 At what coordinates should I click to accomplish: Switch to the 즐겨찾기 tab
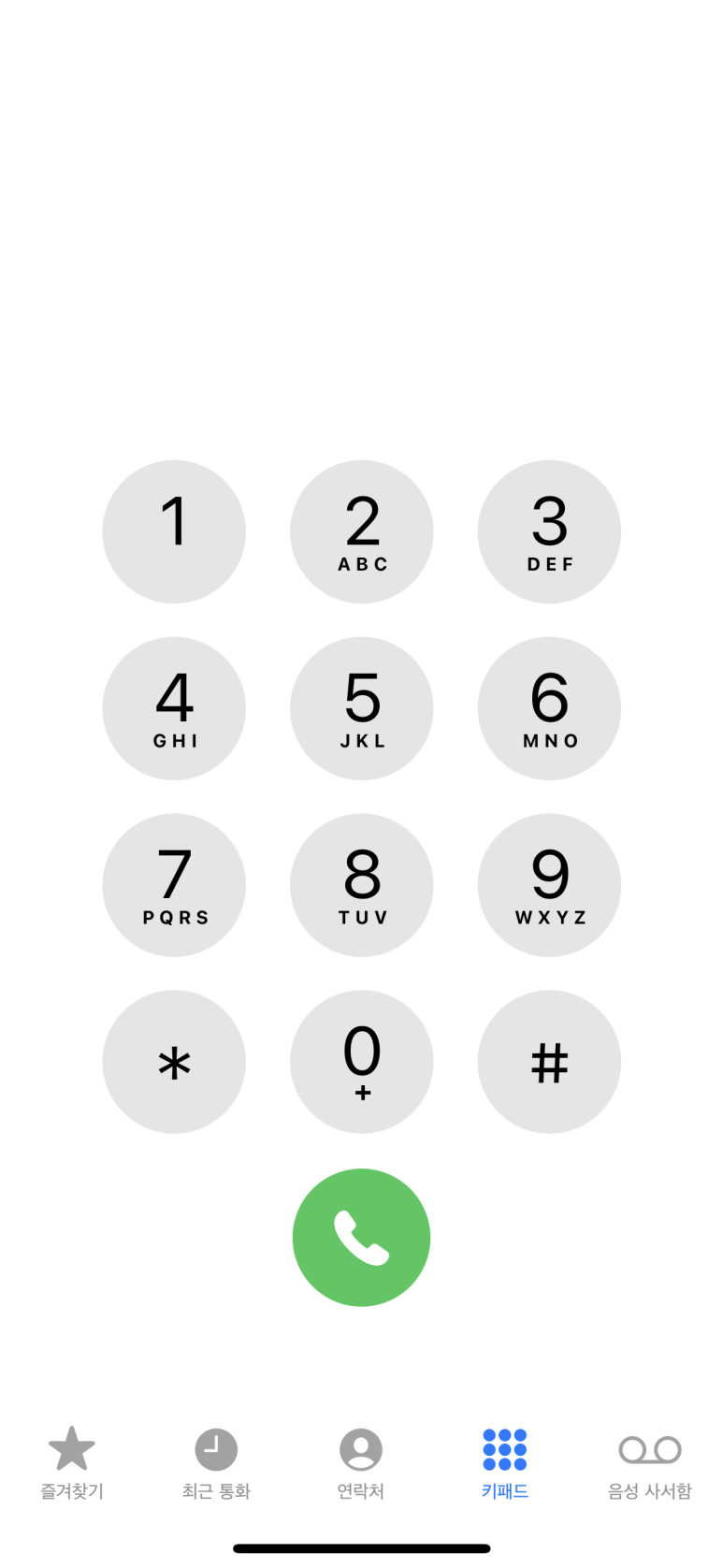tap(72, 1462)
